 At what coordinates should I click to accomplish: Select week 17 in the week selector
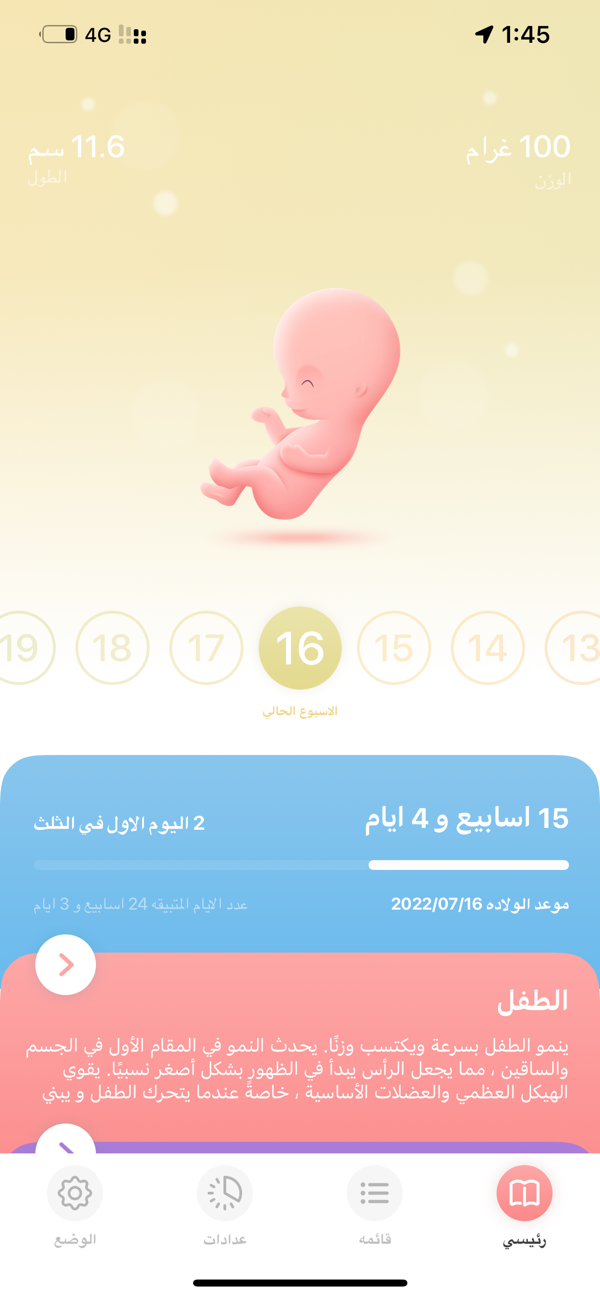tap(206, 648)
